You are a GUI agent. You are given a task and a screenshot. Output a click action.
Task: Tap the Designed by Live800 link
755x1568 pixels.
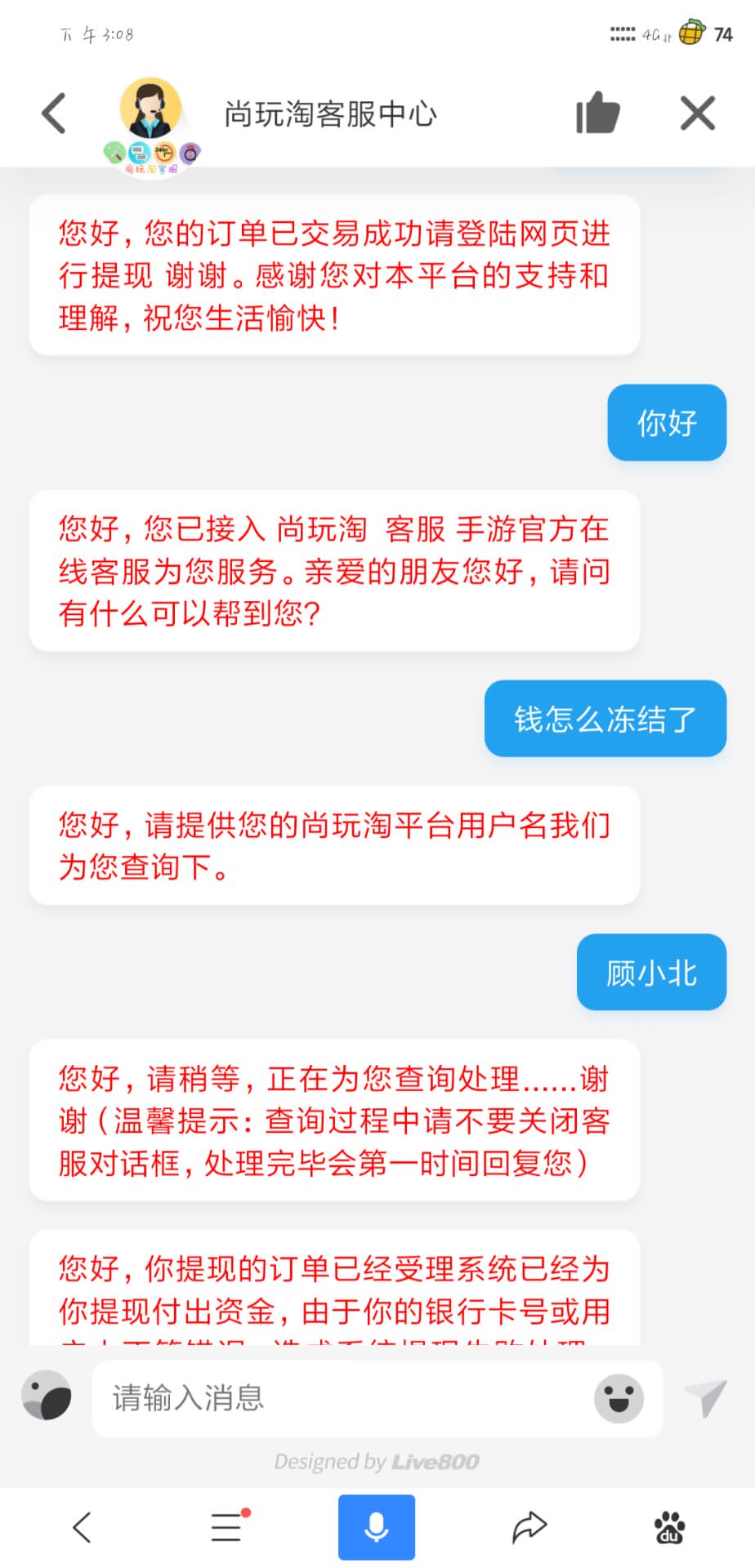coord(377,1461)
